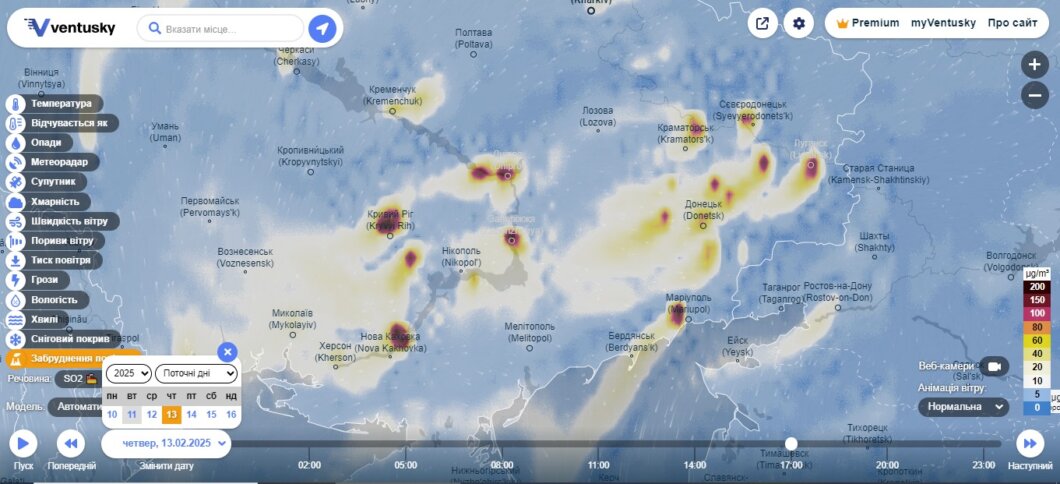Open the settings gear

(x=799, y=23)
